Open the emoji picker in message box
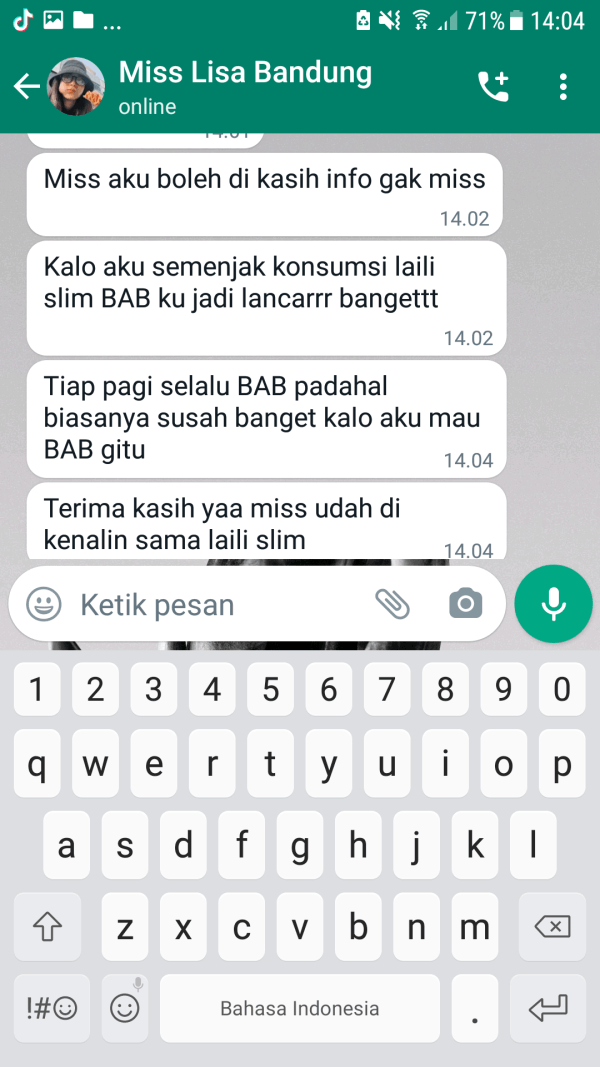Viewport: 600px width, 1067px height. (43, 604)
